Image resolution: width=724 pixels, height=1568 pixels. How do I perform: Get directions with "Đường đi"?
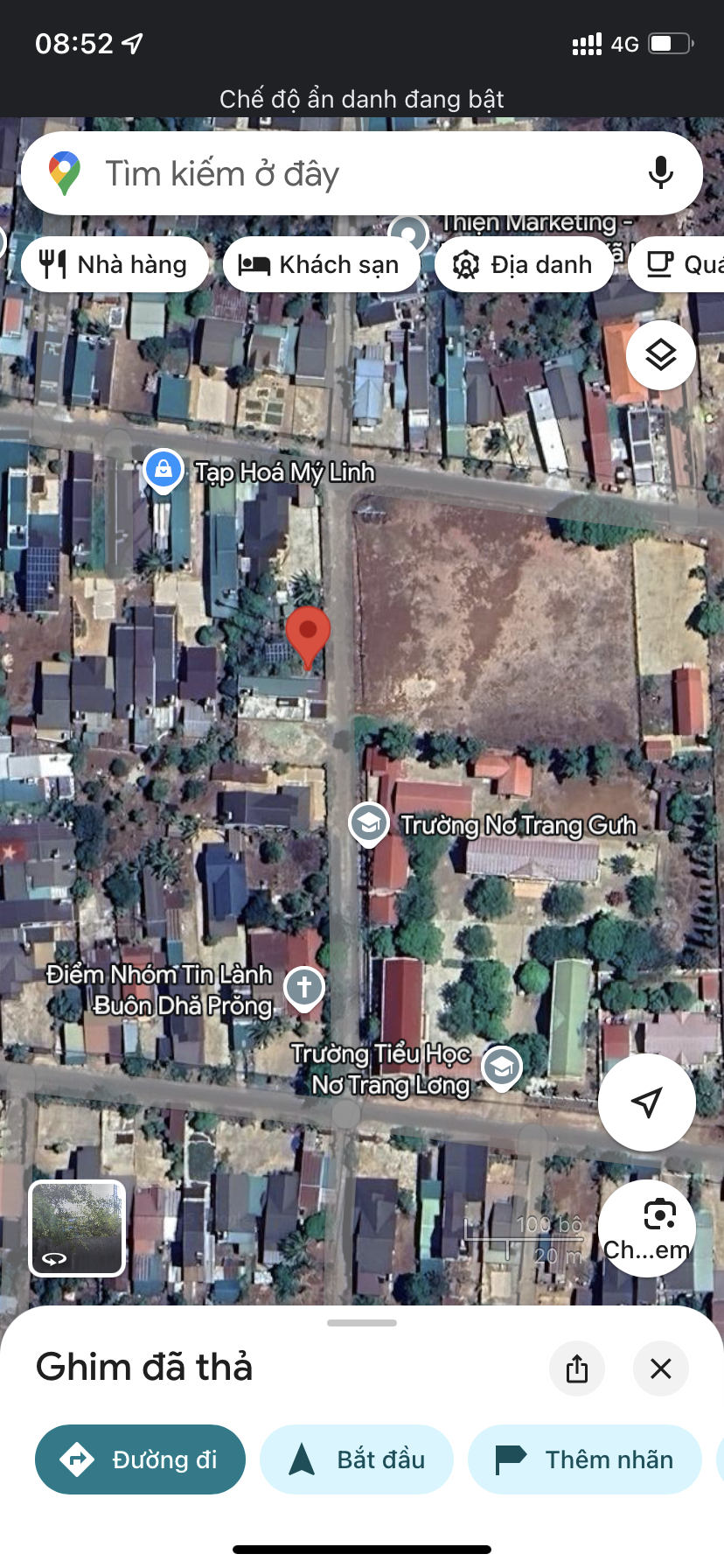140,1459
